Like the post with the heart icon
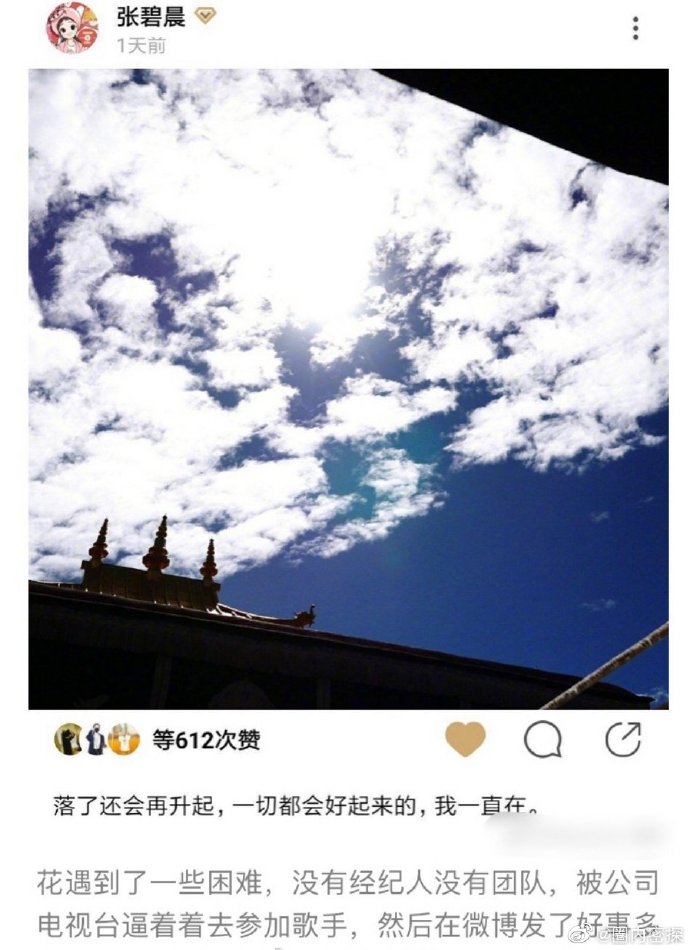This screenshot has width=690, height=950. click(465, 740)
